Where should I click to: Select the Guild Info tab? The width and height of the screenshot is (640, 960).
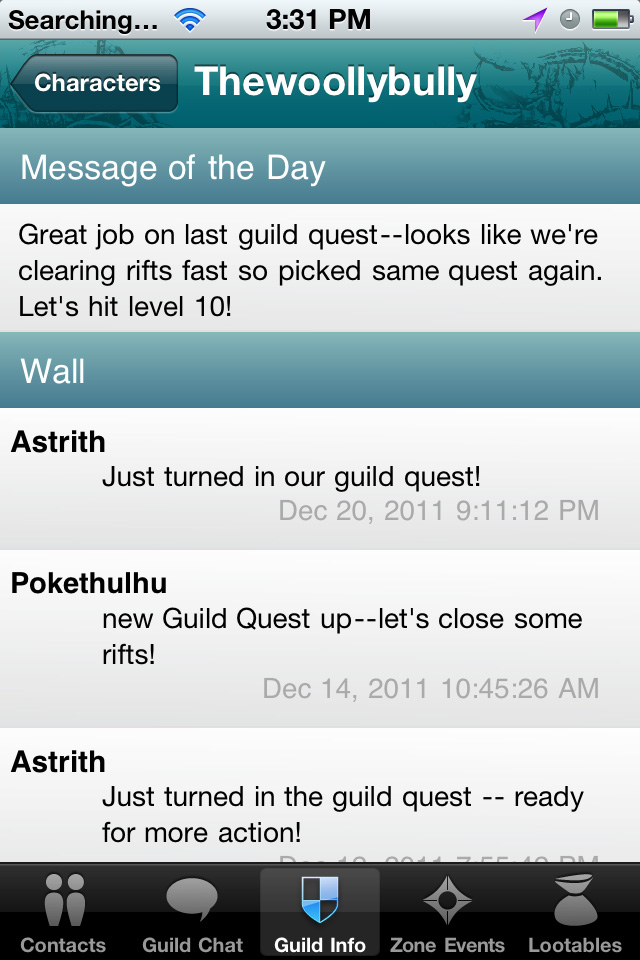click(x=320, y=912)
